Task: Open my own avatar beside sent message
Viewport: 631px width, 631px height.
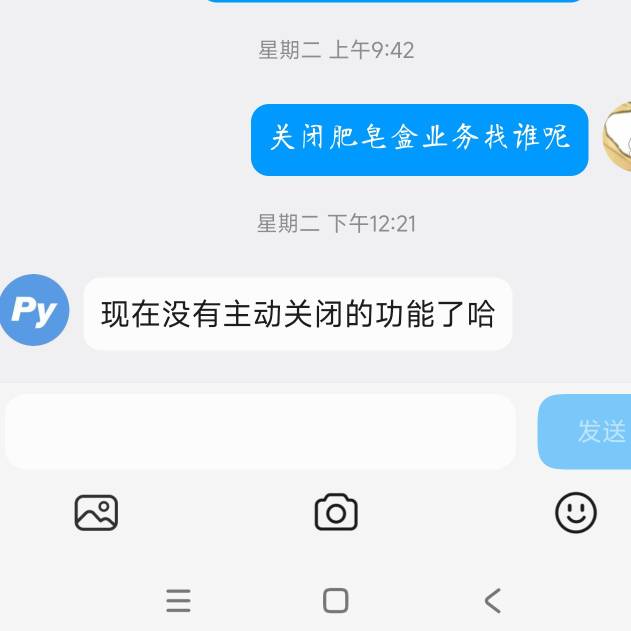Action: (x=618, y=137)
